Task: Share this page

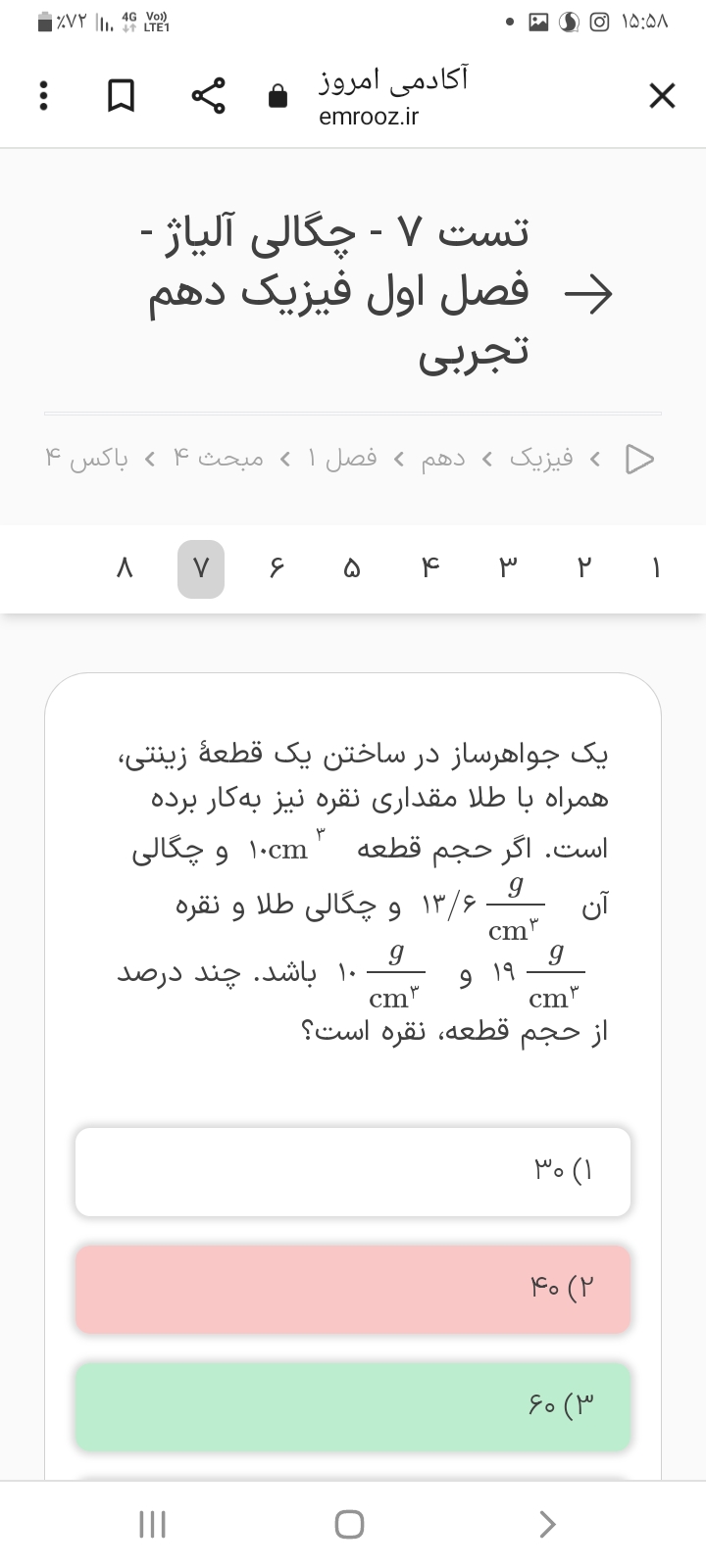Action: [209, 96]
